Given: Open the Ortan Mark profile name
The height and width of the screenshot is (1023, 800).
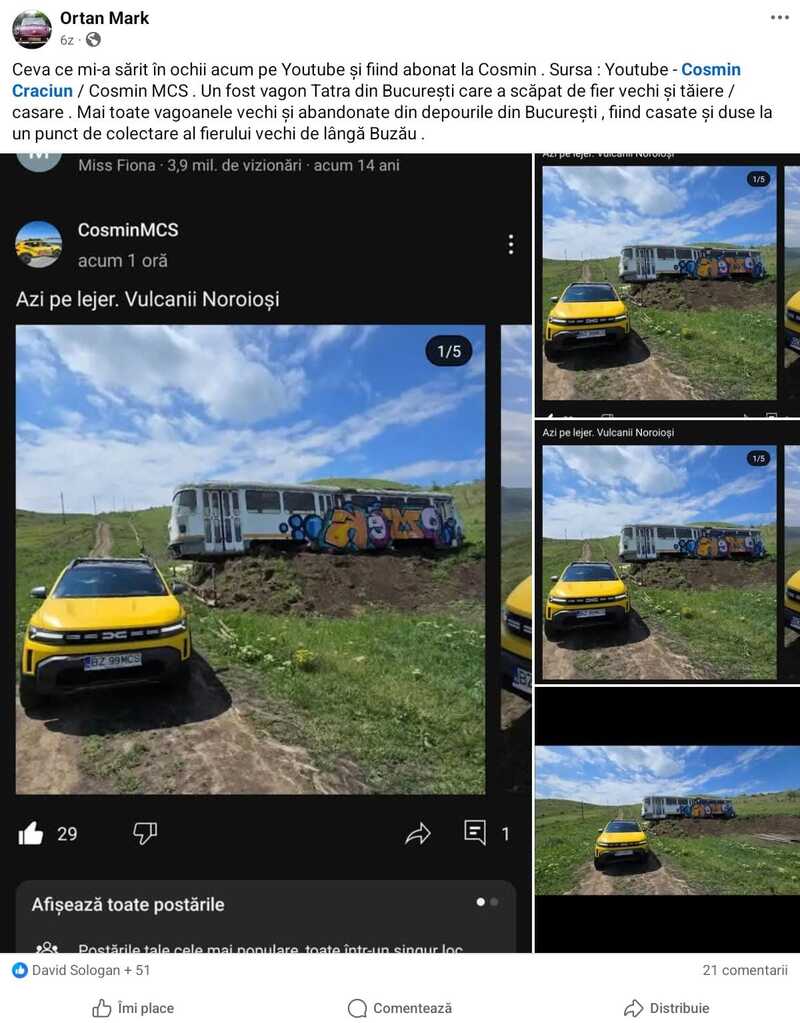Looking at the screenshot, I should pos(104,18).
